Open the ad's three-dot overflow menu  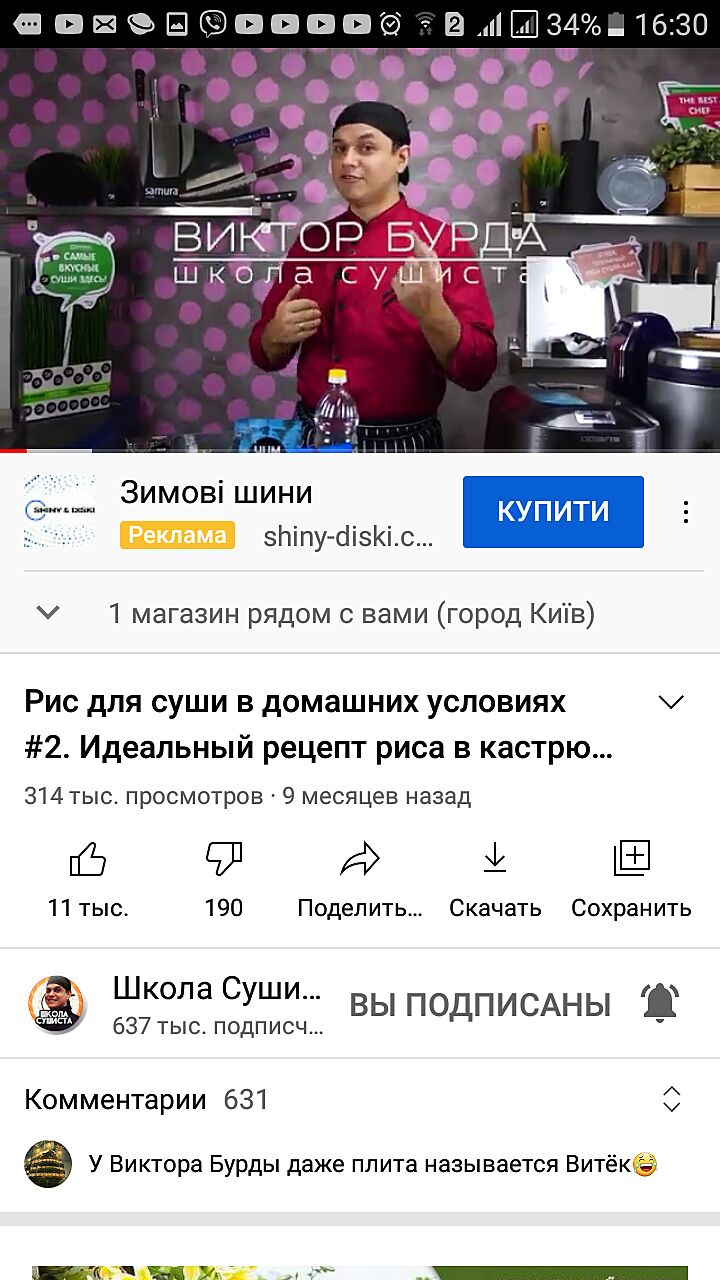coord(686,512)
